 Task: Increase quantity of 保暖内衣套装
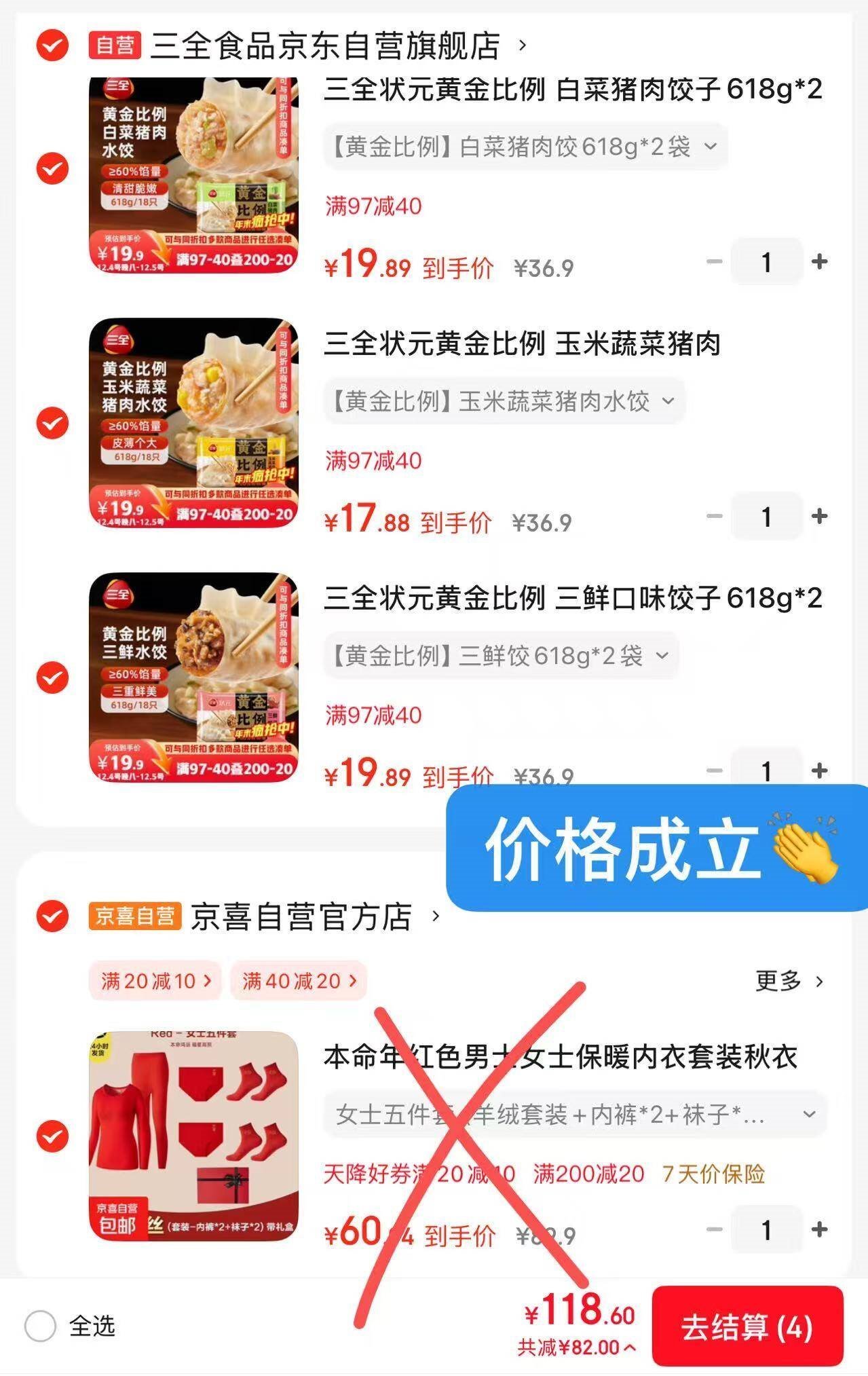pyautogui.click(x=819, y=1229)
